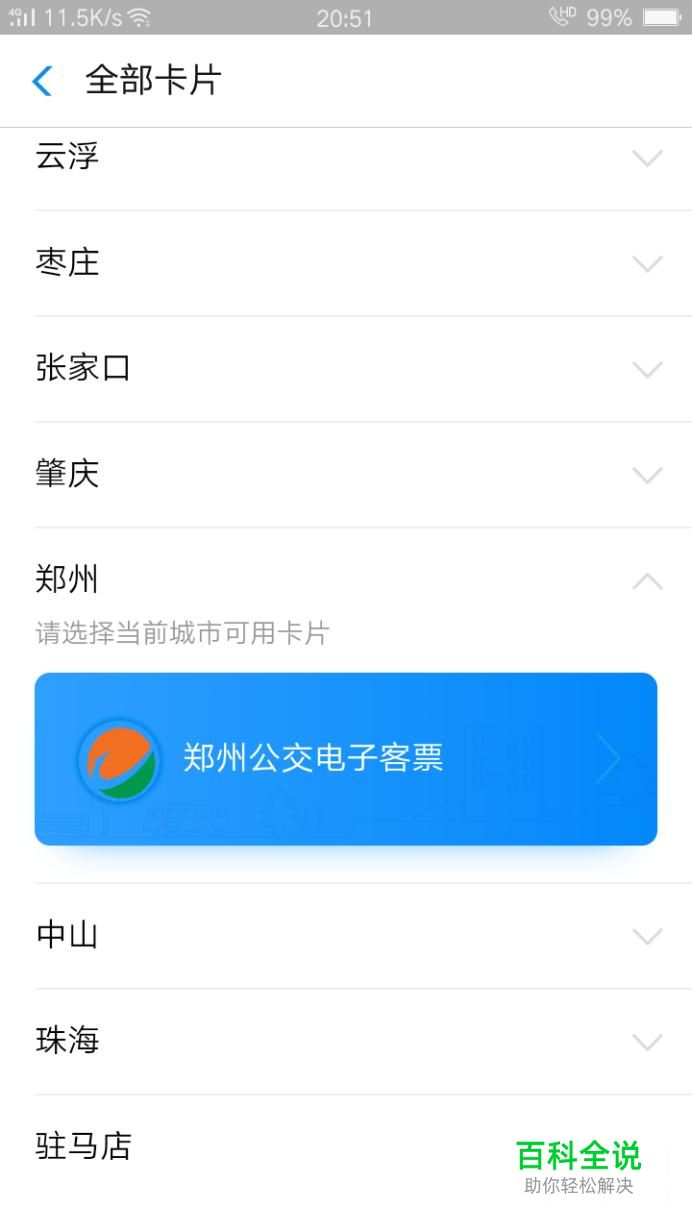Screen dimensions: 692x1230
Task: Open the 郑州公交电子客票 card
Action: pos(346,759)
